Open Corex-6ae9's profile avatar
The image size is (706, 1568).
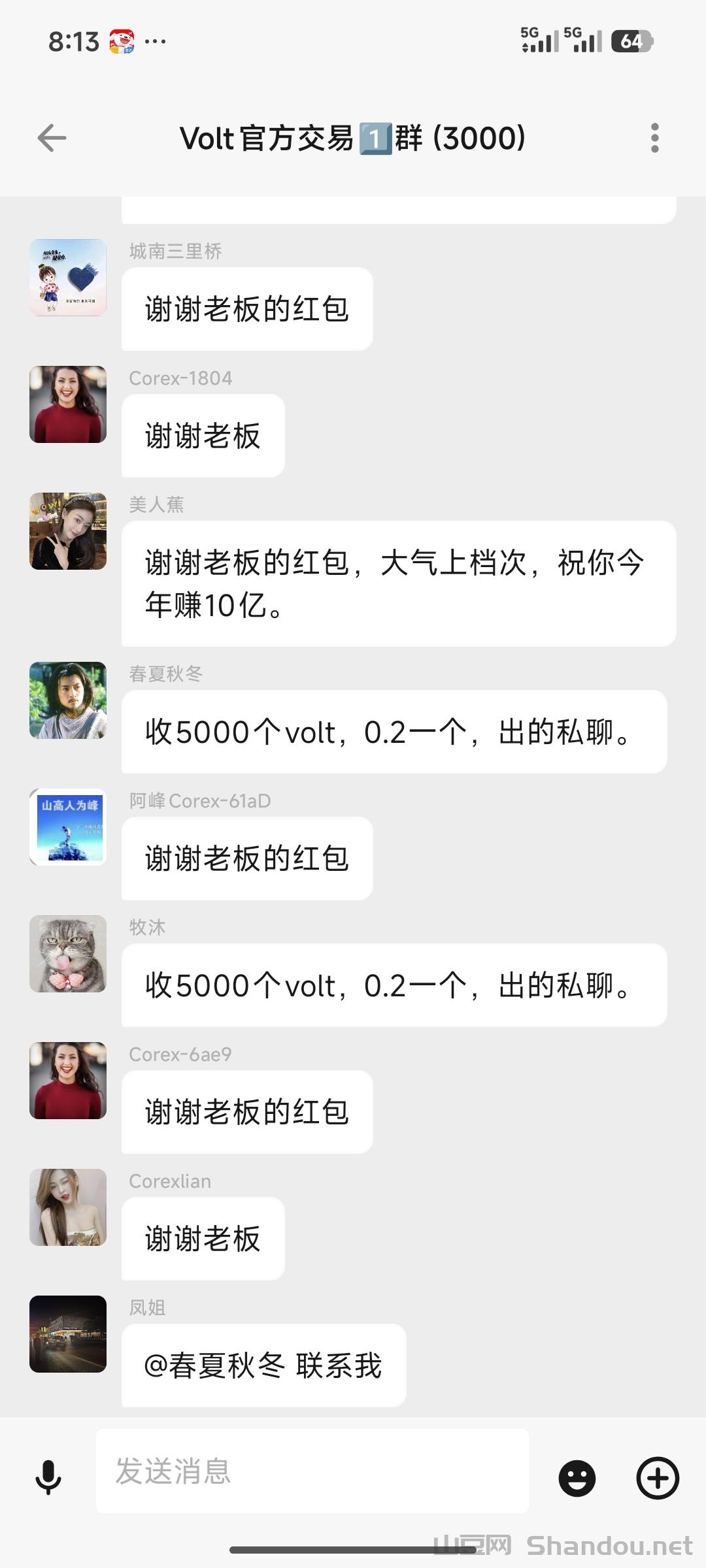click(x=68, y=1081)
